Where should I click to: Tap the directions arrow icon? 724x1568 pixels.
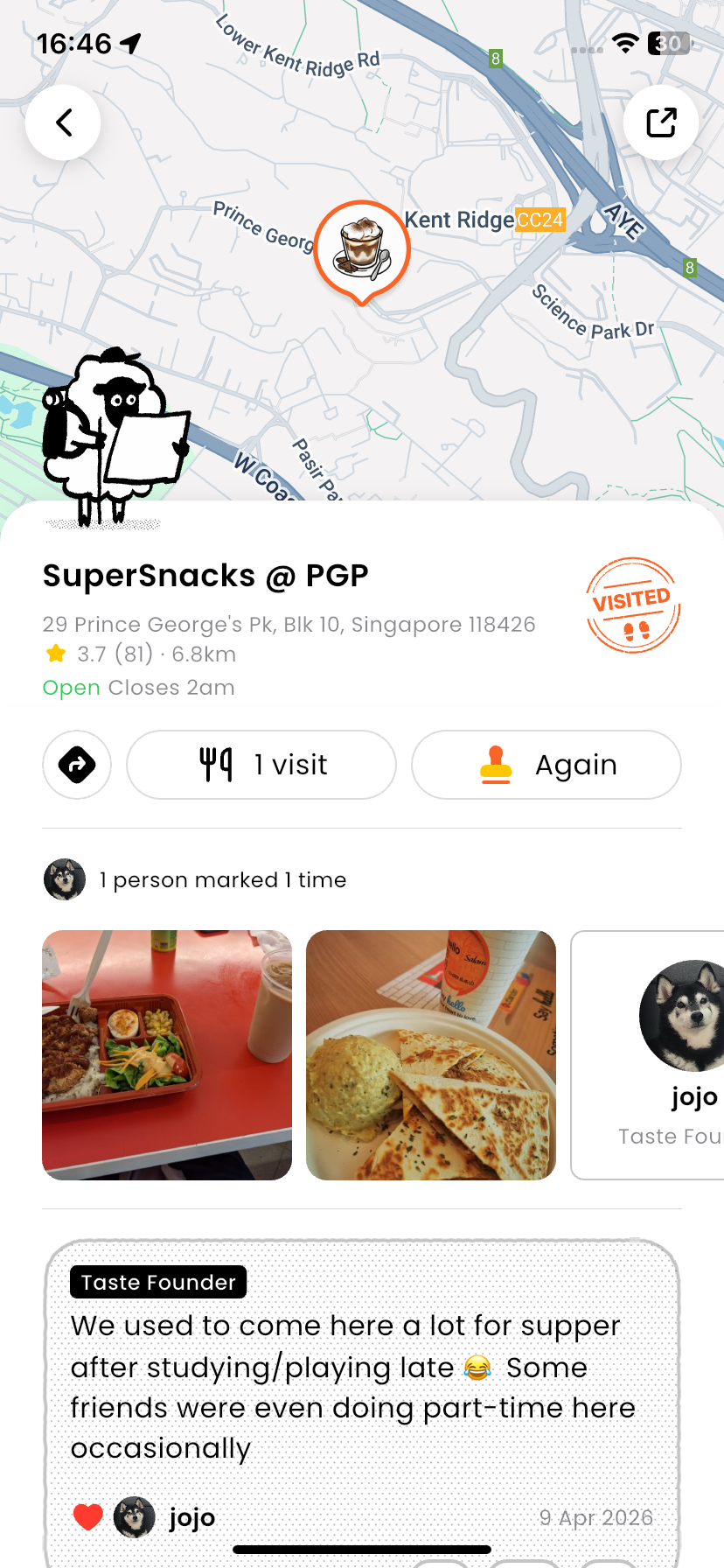[x=77, y=765]
